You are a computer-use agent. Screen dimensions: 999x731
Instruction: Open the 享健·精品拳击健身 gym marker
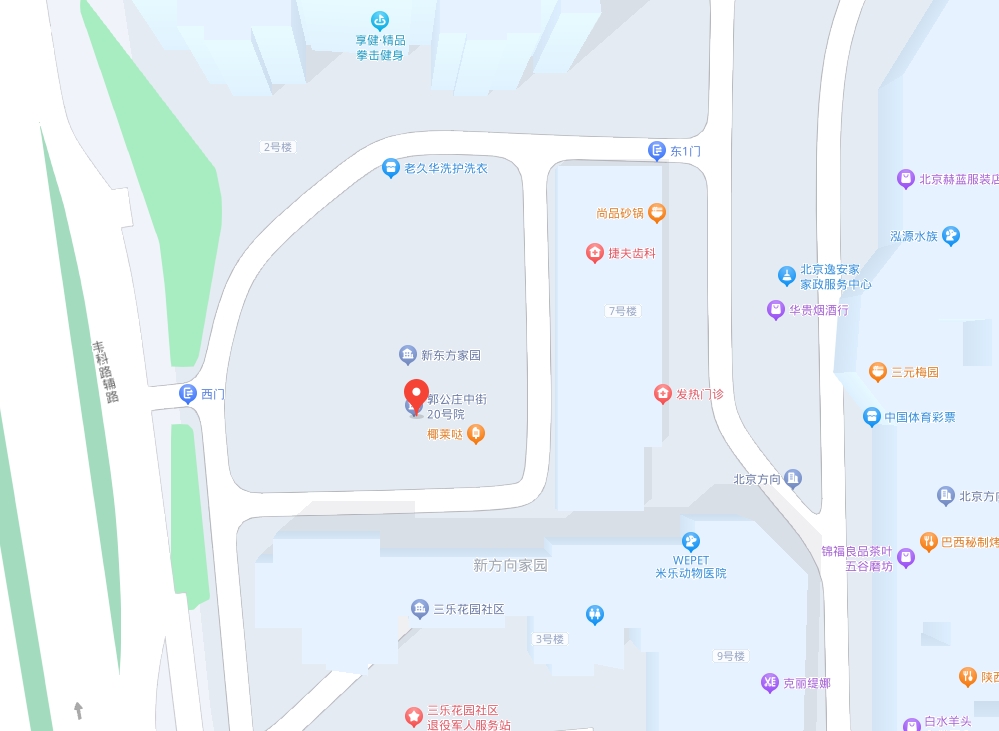pos(379,20)
